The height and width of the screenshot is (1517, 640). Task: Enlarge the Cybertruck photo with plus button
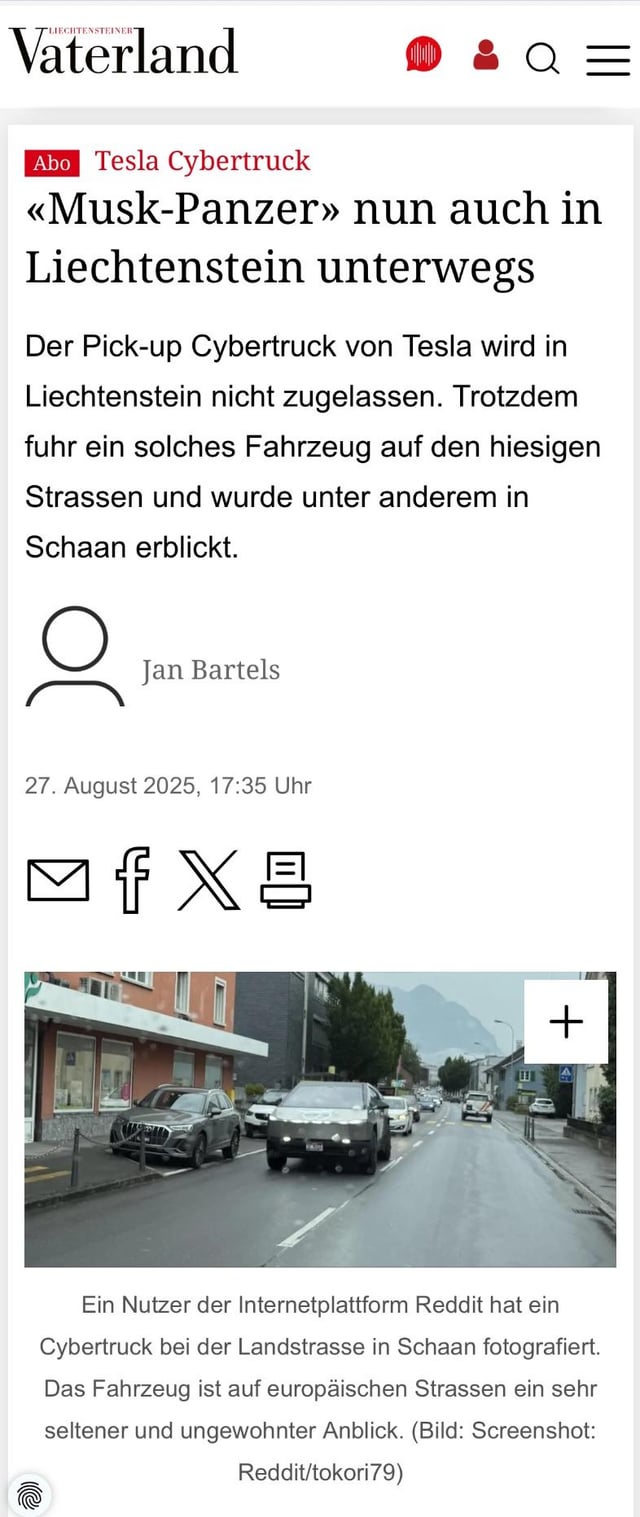click(566, 1021)
